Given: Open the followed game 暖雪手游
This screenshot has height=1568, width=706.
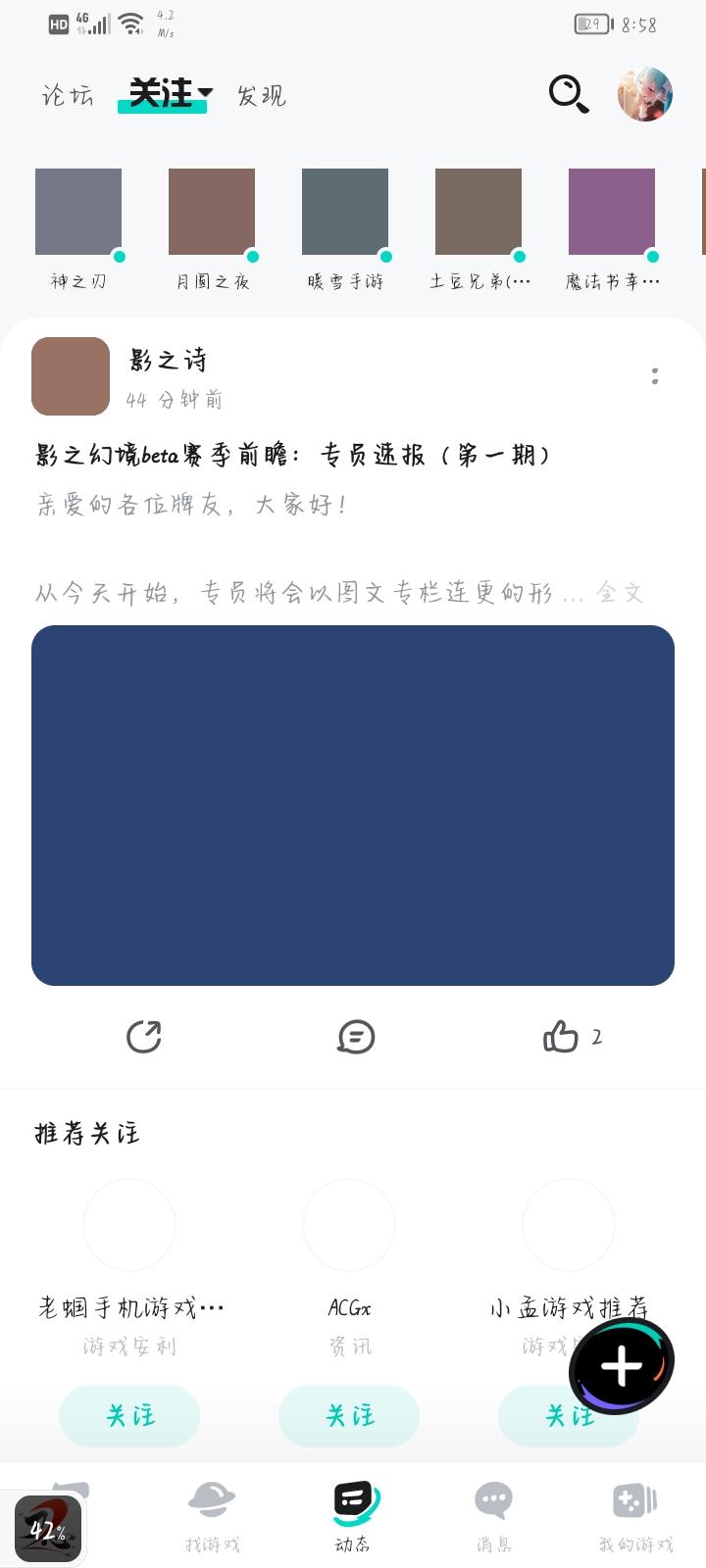Looking at the screenshot, I should (x=345, y=213).
